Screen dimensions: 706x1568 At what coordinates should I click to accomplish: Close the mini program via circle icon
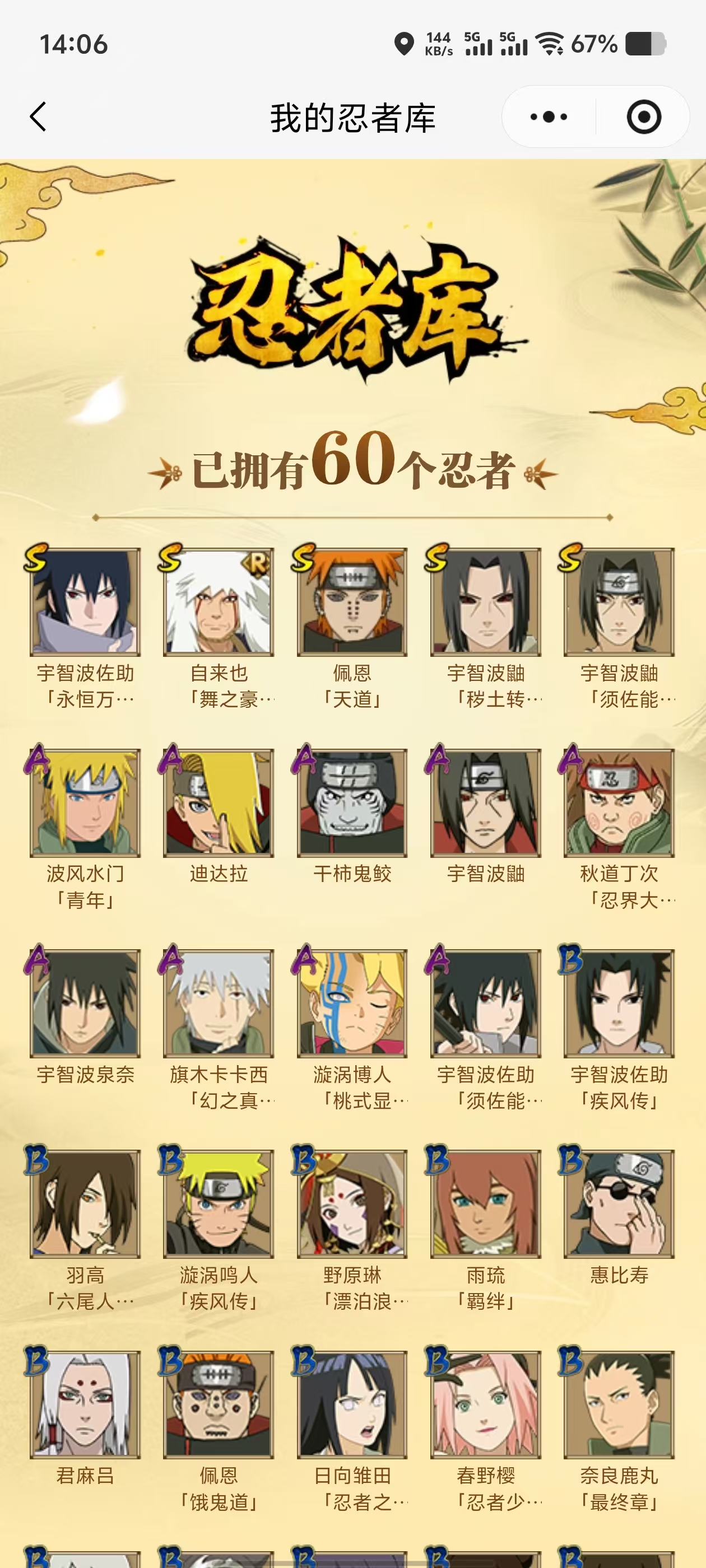(x=643, y=116)
